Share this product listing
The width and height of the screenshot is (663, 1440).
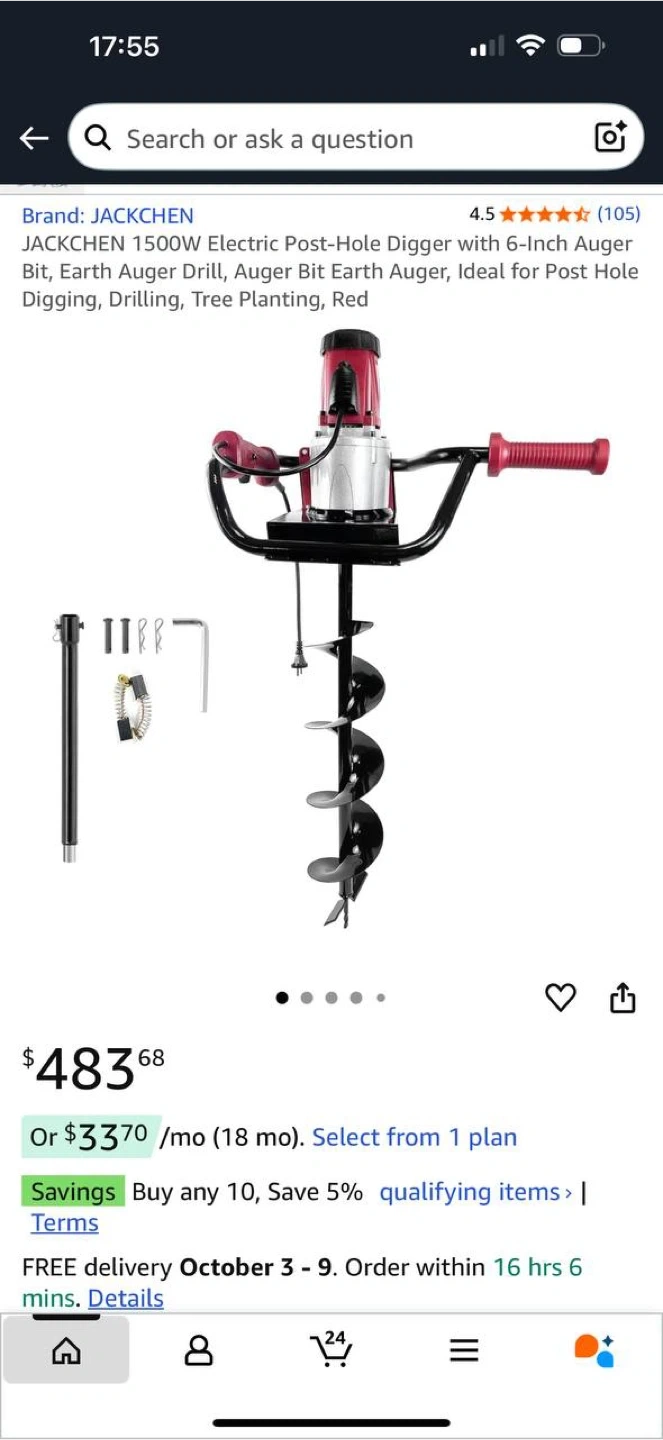click(622, 997)
